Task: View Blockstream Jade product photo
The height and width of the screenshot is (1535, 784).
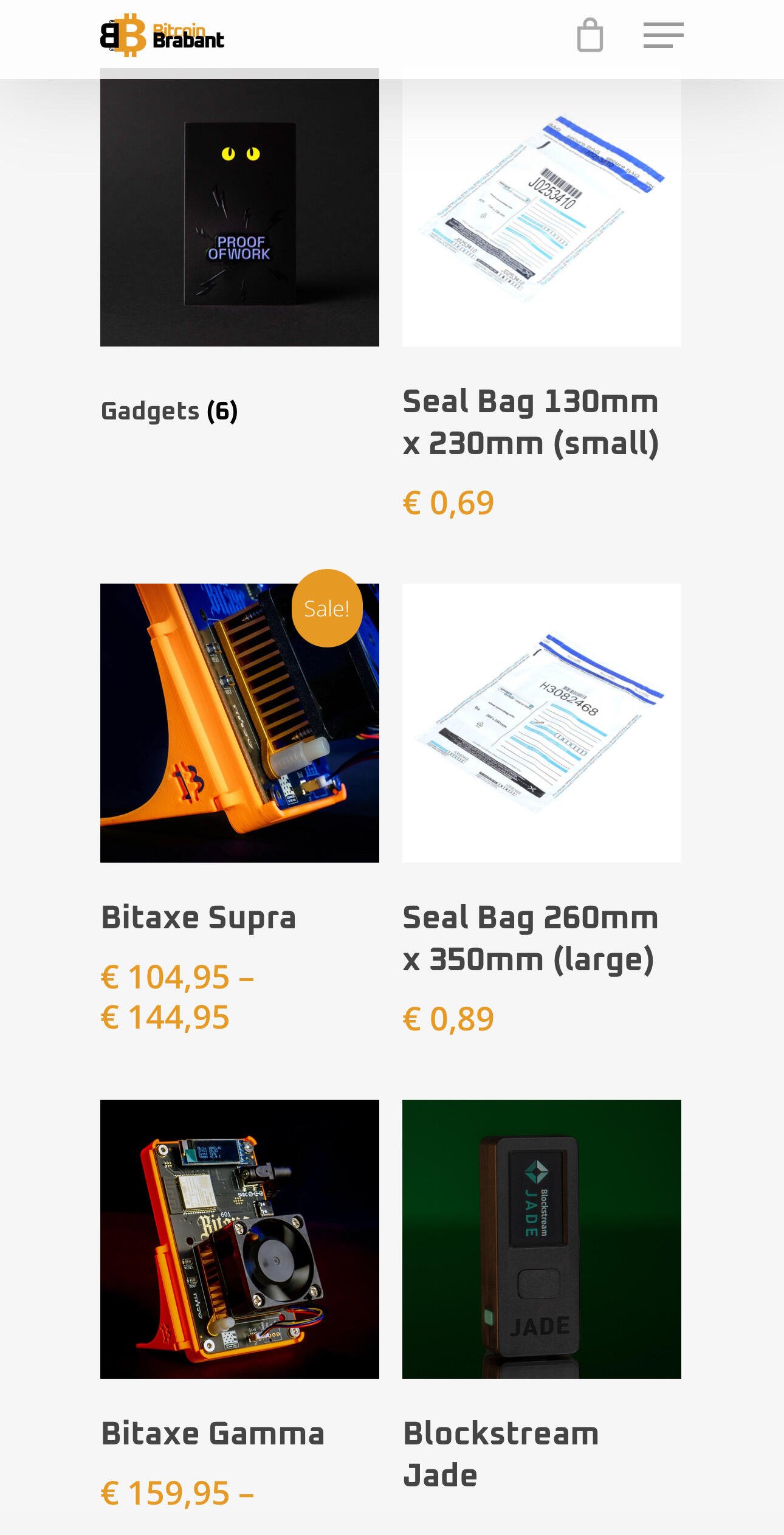Action: click(542, 1239)
